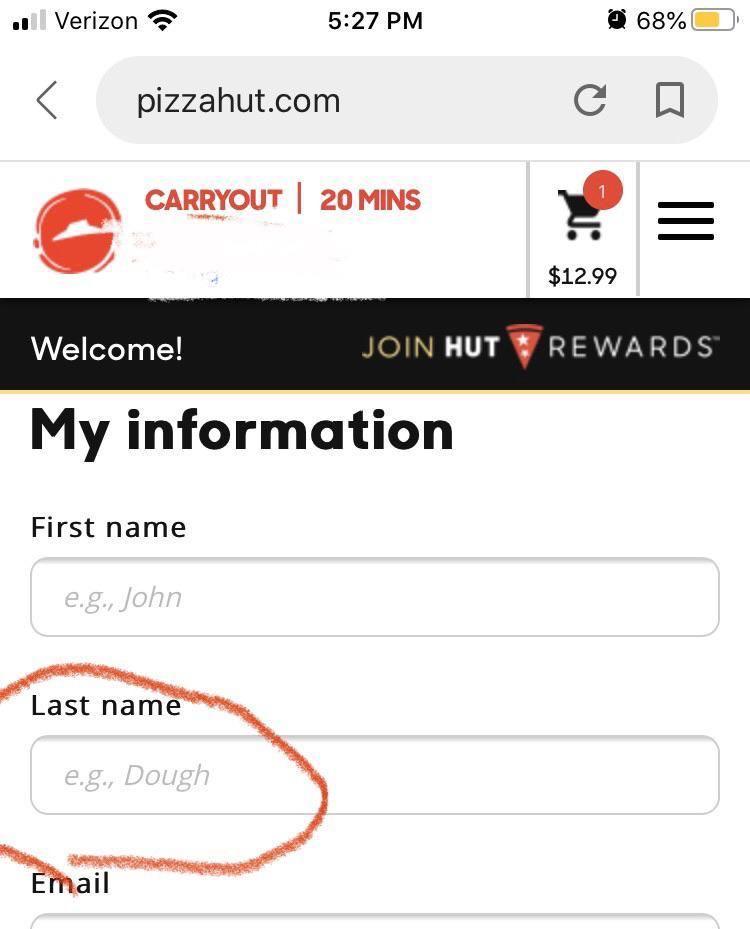Select JOIN HUT REWARDS banner
Image resolution: width=750 pixels, height=929 pixels.
[x=540, y=345]
